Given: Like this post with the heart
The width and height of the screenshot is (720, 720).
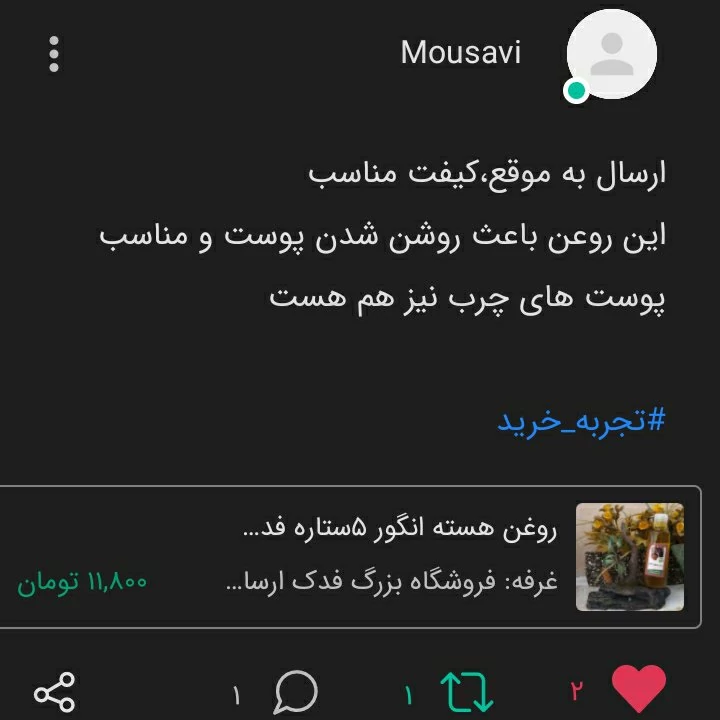Looking at the screenshot, I should [638, 690].
